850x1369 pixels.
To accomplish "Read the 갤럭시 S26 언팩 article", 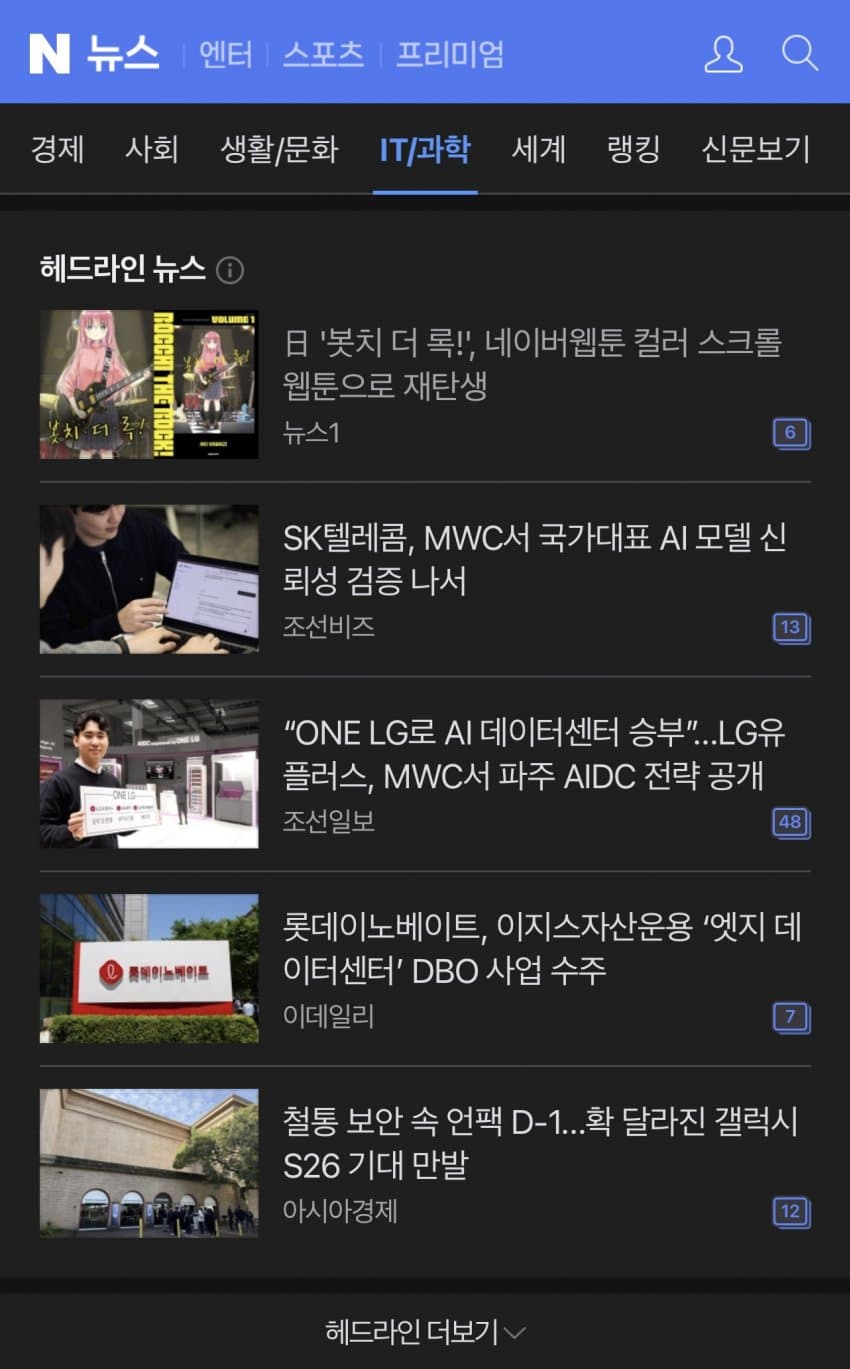I will point(540,1144).
